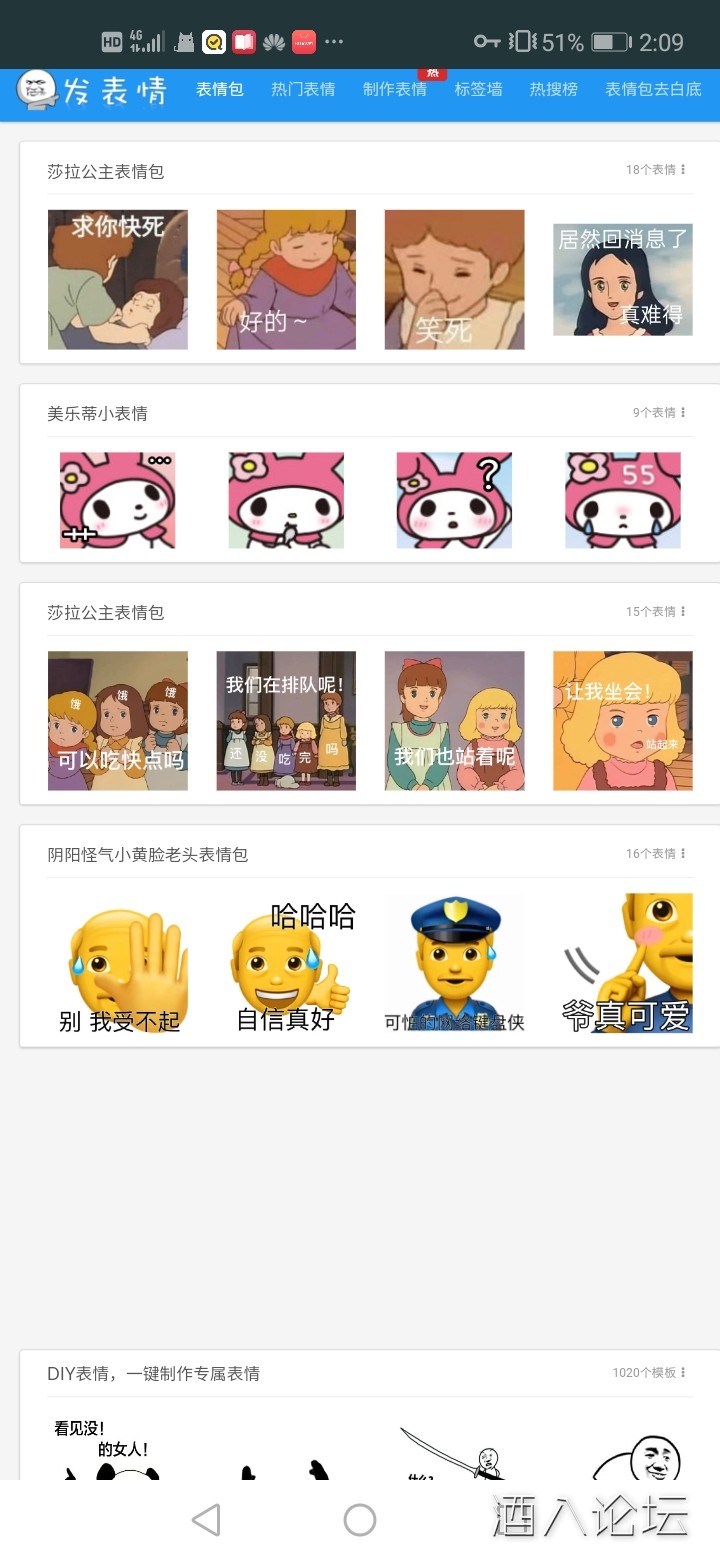This screenshot has height=1560, width=720.
Task: Tap the Back navigation arrow
Action: click(205, 1519)
